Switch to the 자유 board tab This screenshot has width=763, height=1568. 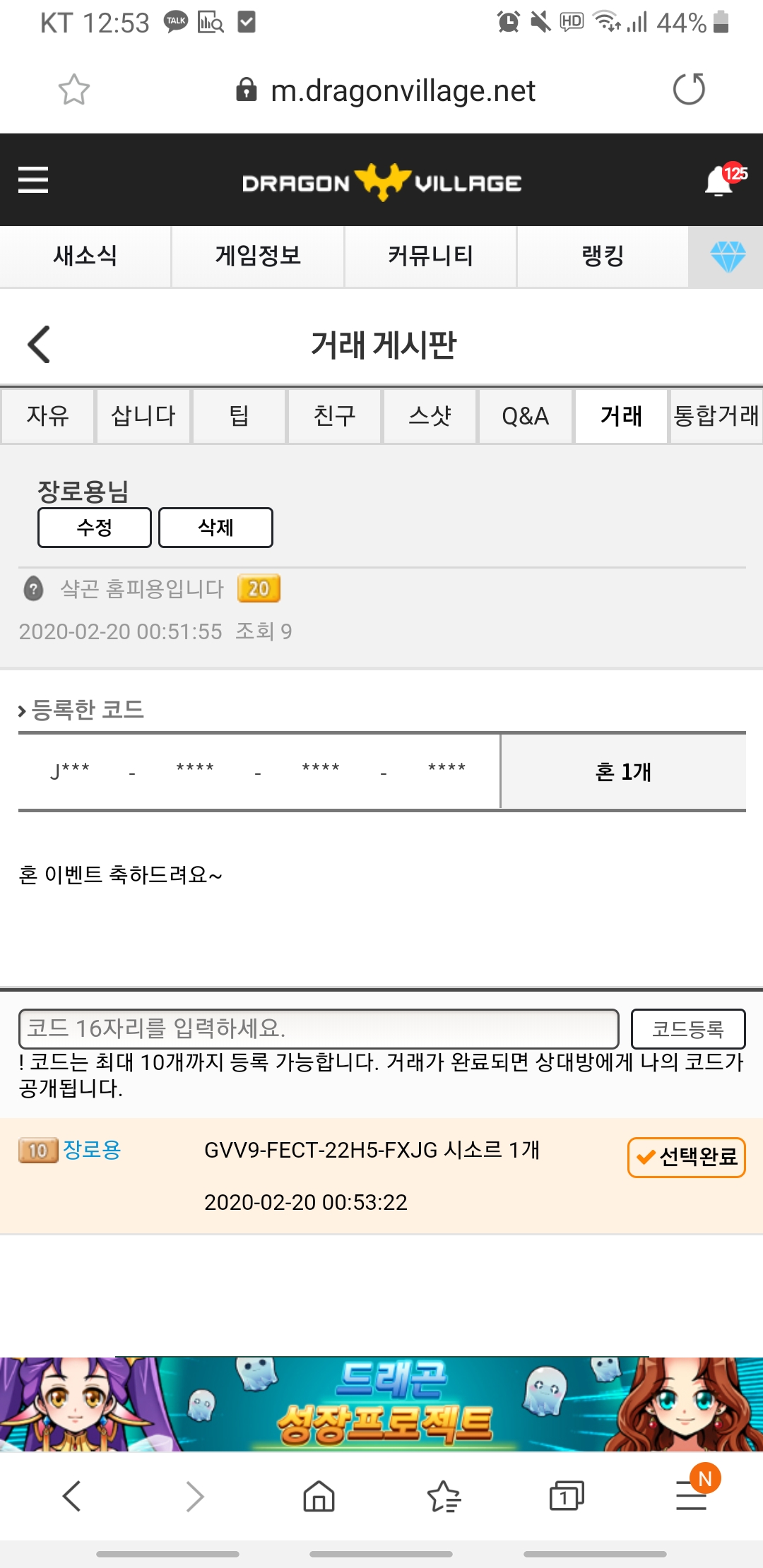[47, 416]
